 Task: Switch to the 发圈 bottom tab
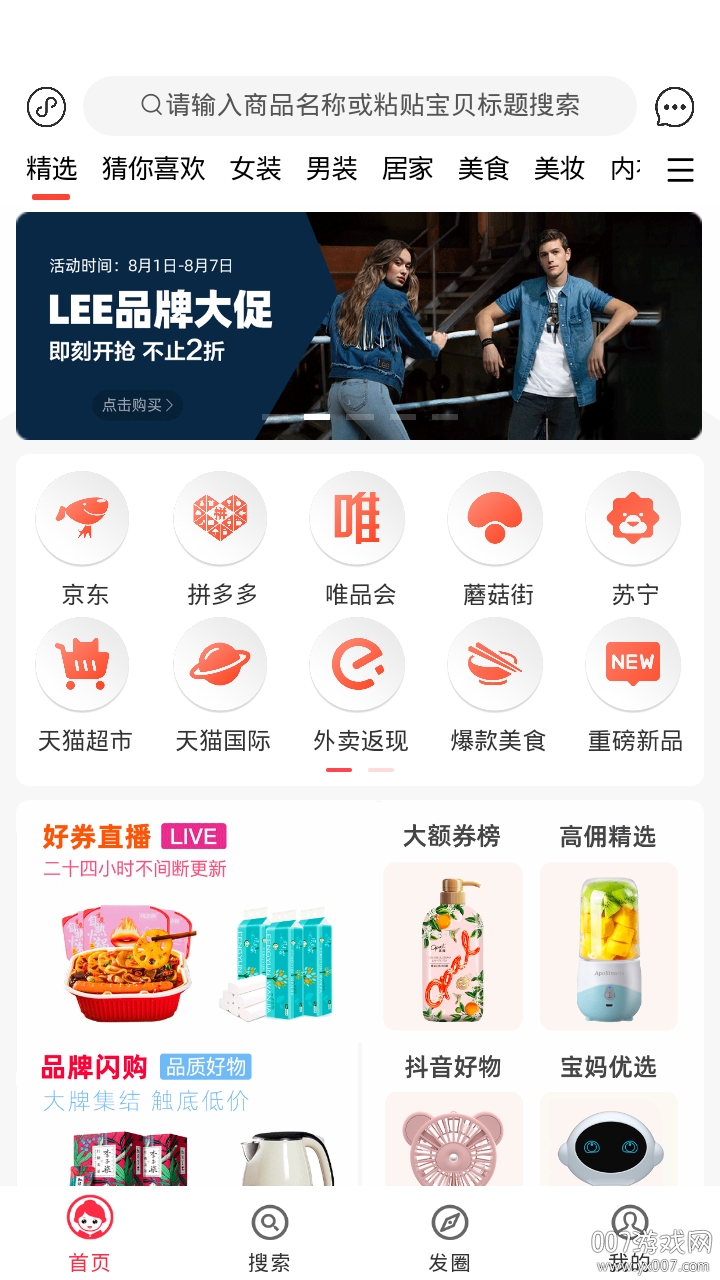coord(450,1237)
